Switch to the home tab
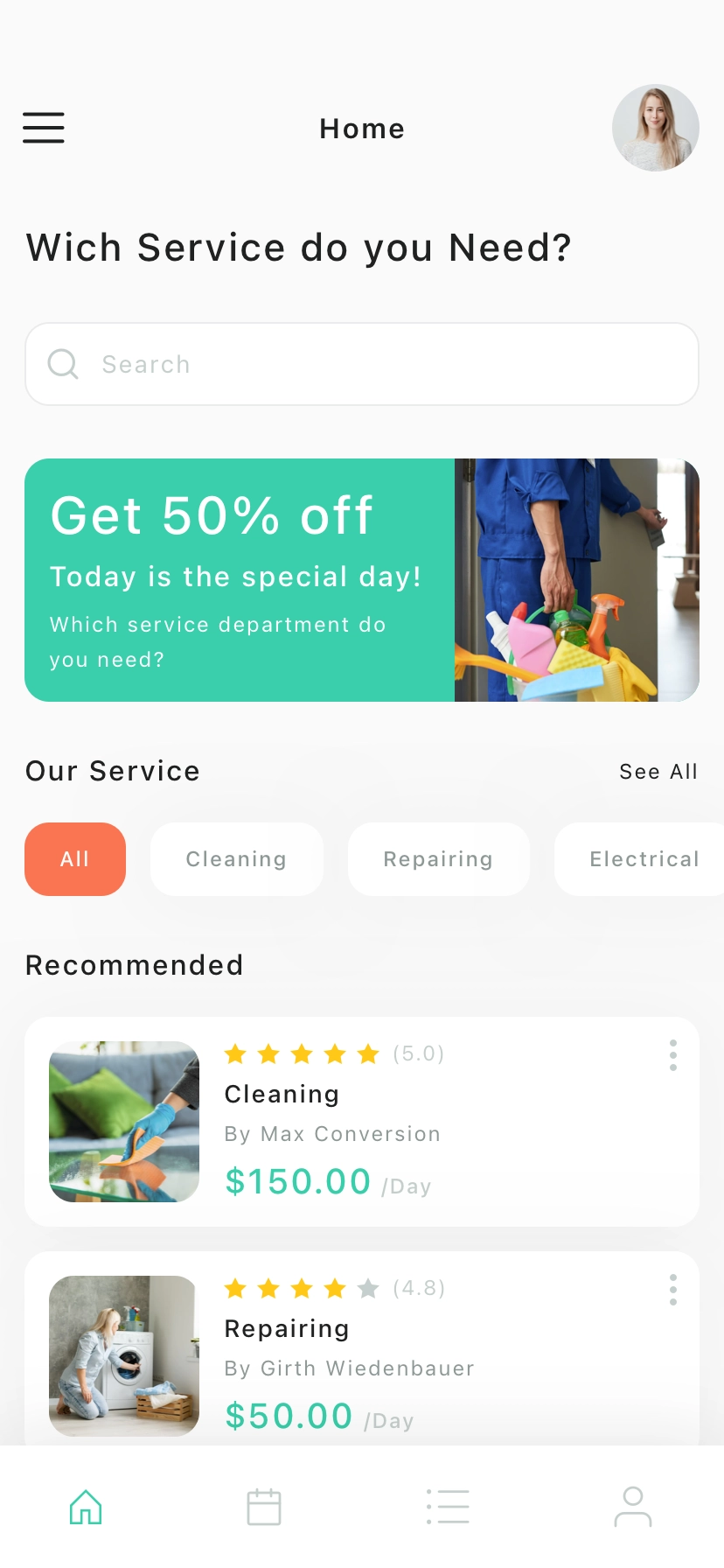The image size is (724, 1568). click(86, 1507)
